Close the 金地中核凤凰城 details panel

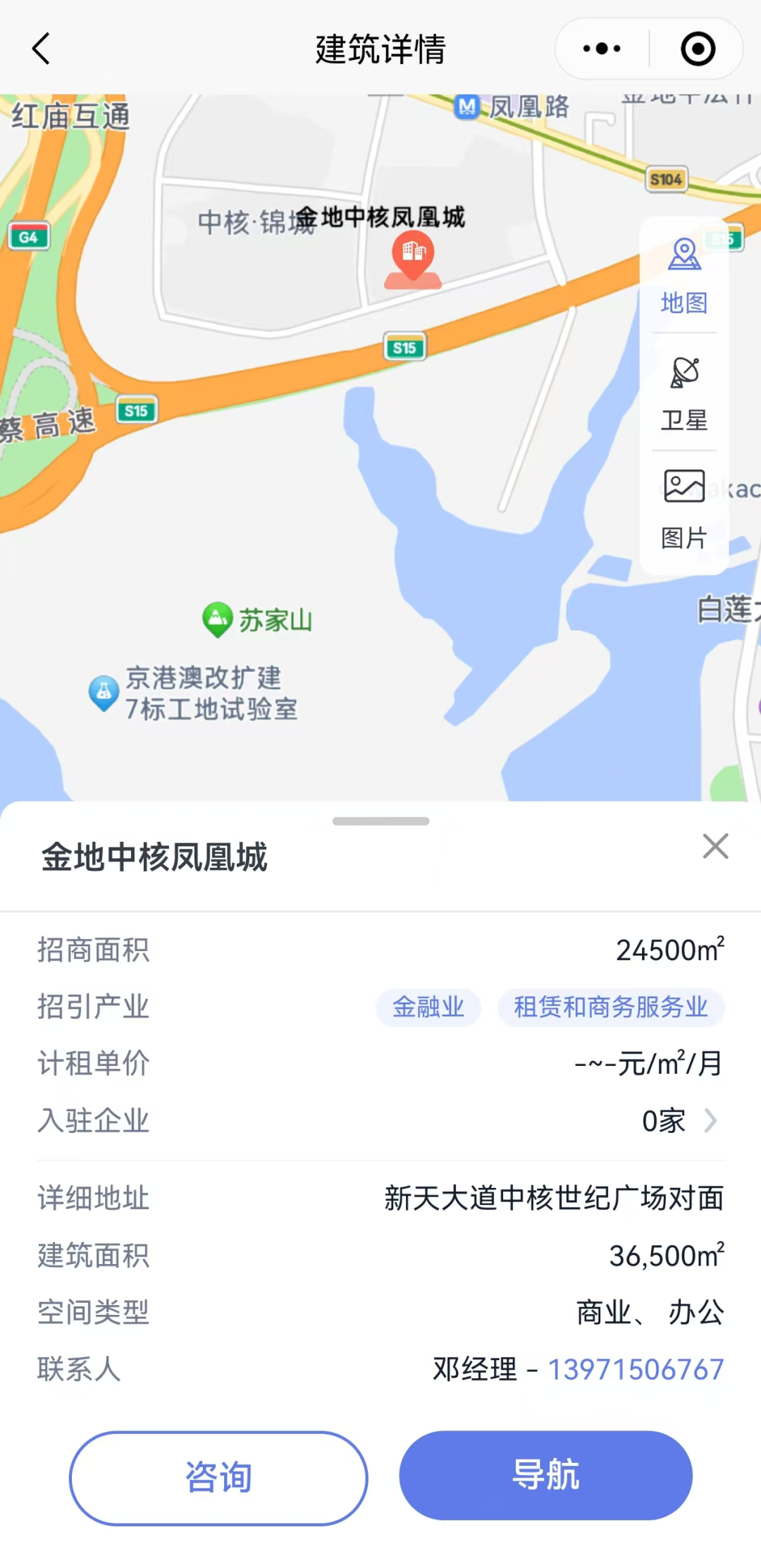click(715, 846)
